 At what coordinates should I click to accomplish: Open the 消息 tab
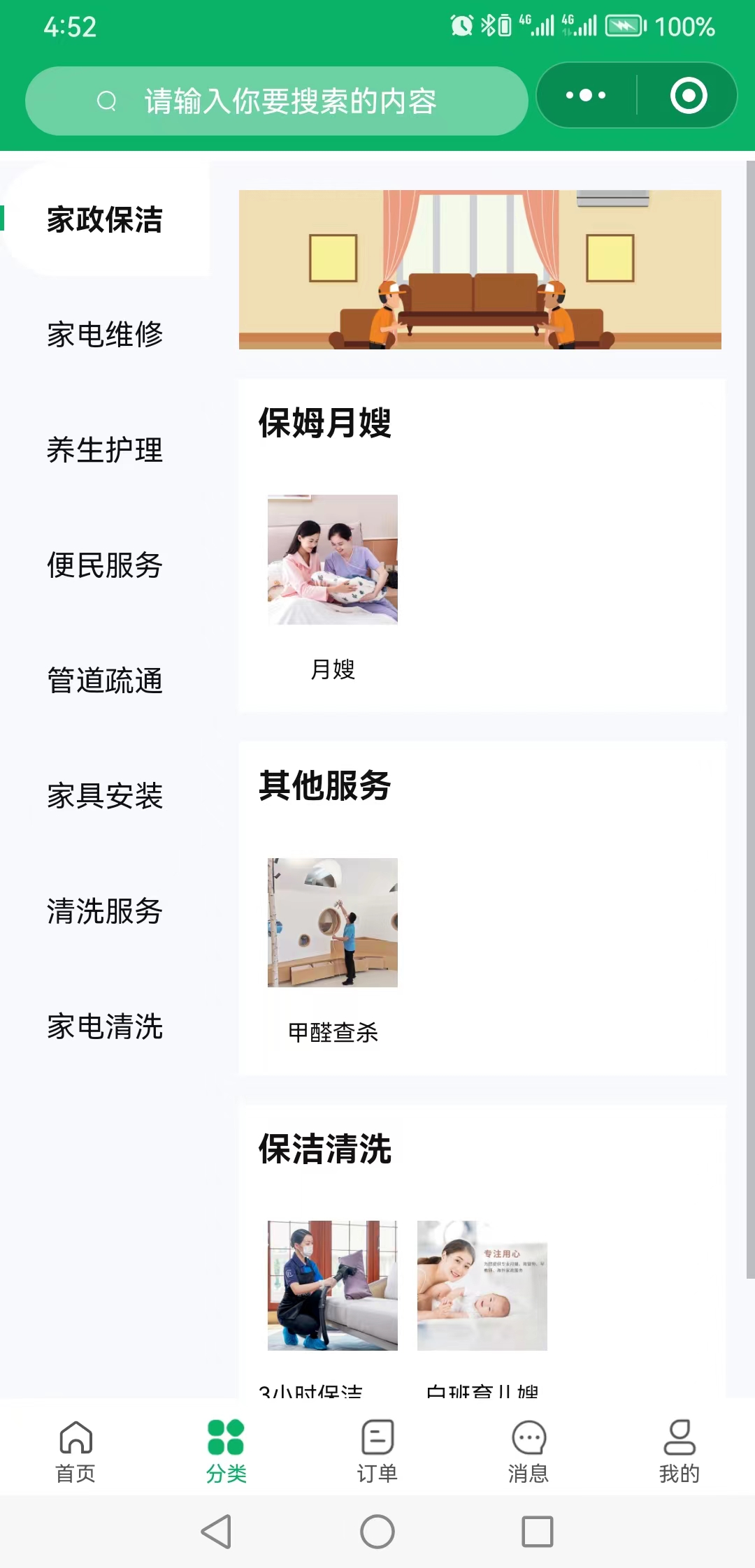pyautogui.click(x=528, y=1451)
